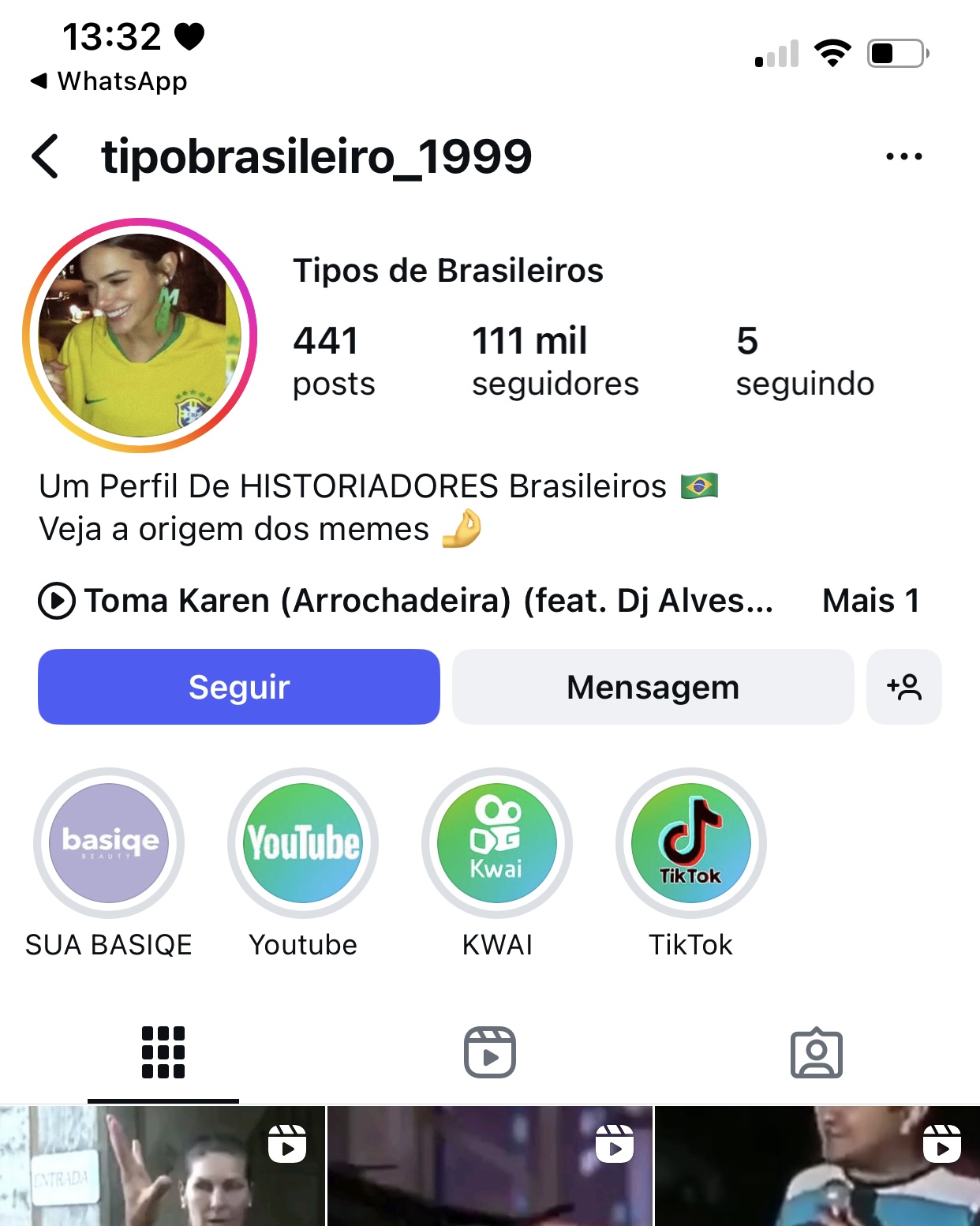Switch to the tagged photos tab
The width and height of the screenshot is (980, 1226).
pyautogui.click(x=816, y=1052)
